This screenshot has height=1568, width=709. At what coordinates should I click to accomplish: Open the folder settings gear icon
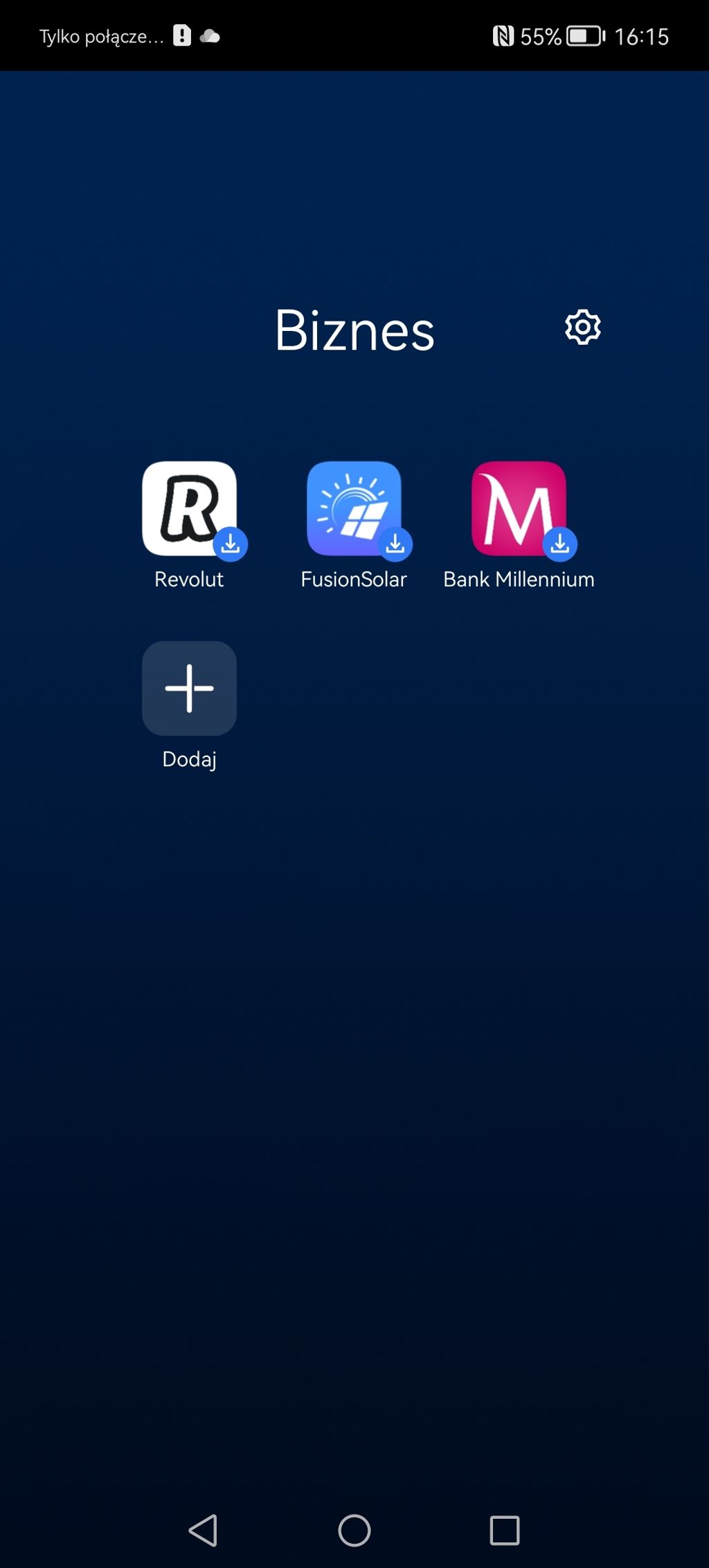(x=582, y=327)
